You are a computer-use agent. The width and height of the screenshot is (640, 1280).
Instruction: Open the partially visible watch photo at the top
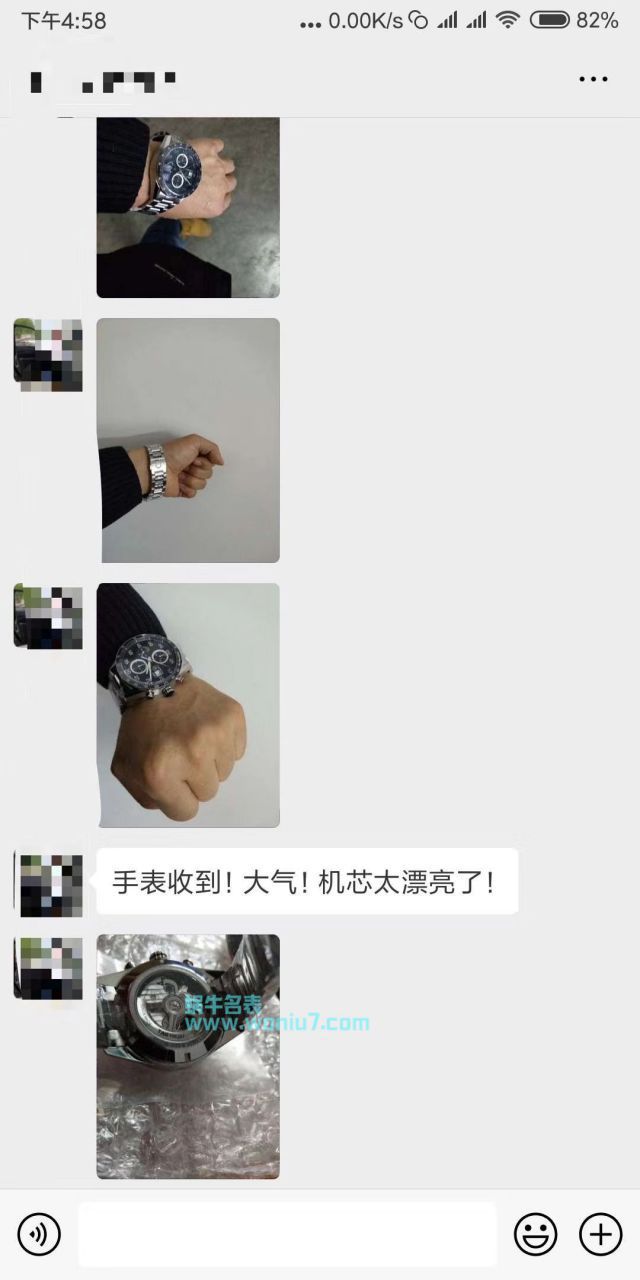(x=188, y=207)
